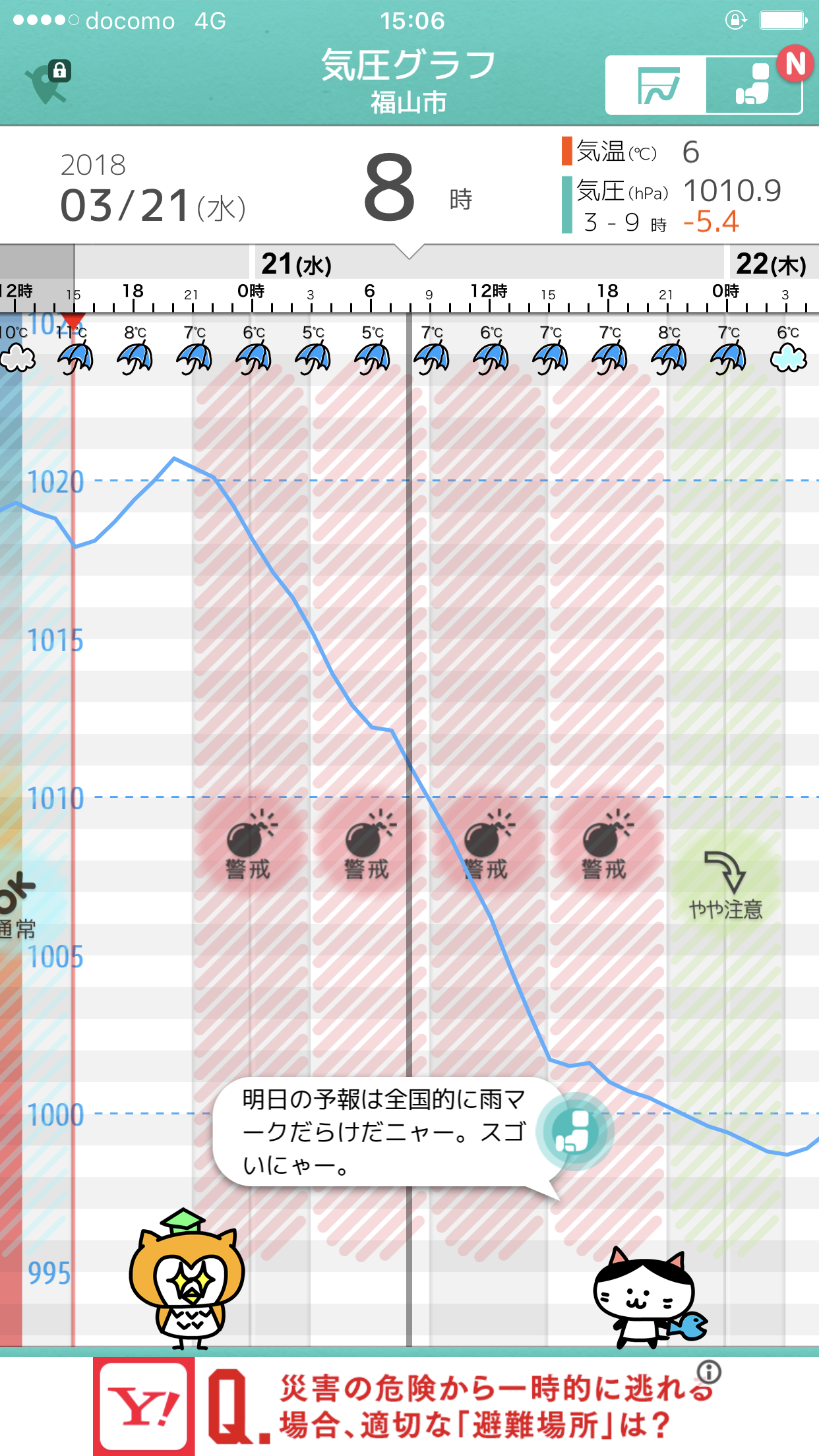Tap the cat's speech bubble about tomorrow's forecast
Screen dimensions: 819x1456
[x=384, y=1132]
